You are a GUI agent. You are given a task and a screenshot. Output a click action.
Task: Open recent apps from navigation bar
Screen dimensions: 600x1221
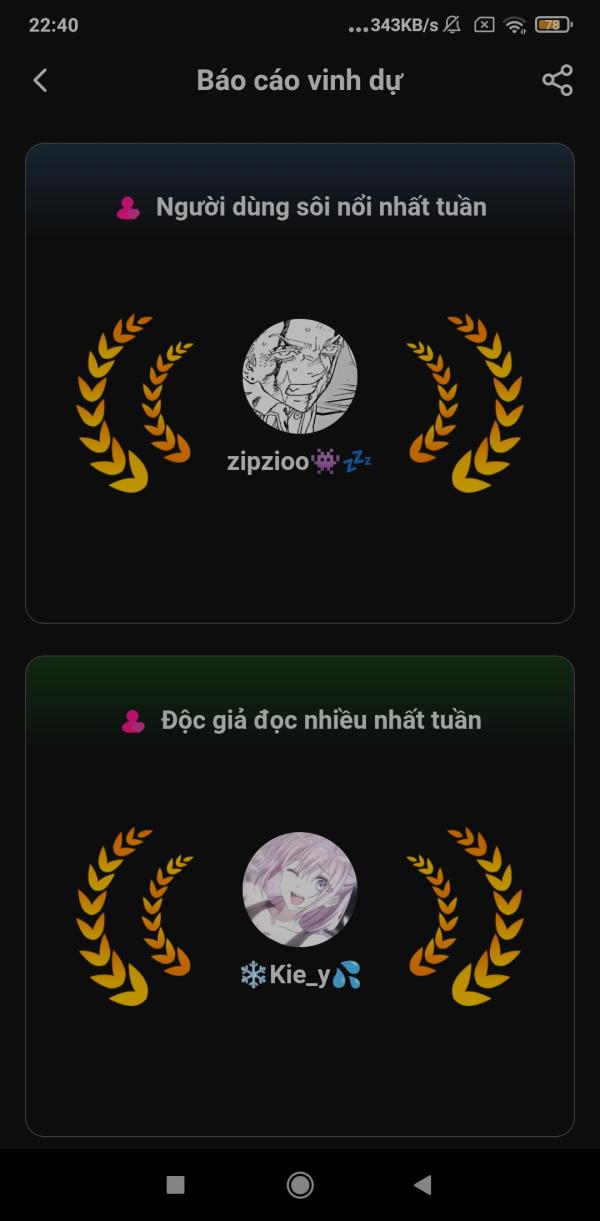176,1185
